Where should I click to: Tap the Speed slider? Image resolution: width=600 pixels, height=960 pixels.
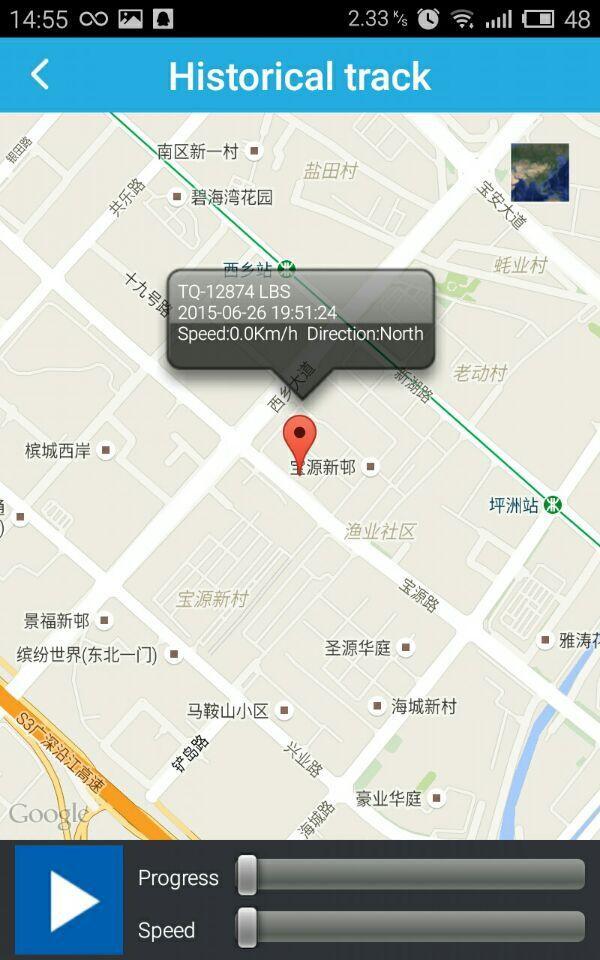click(410, 927)
